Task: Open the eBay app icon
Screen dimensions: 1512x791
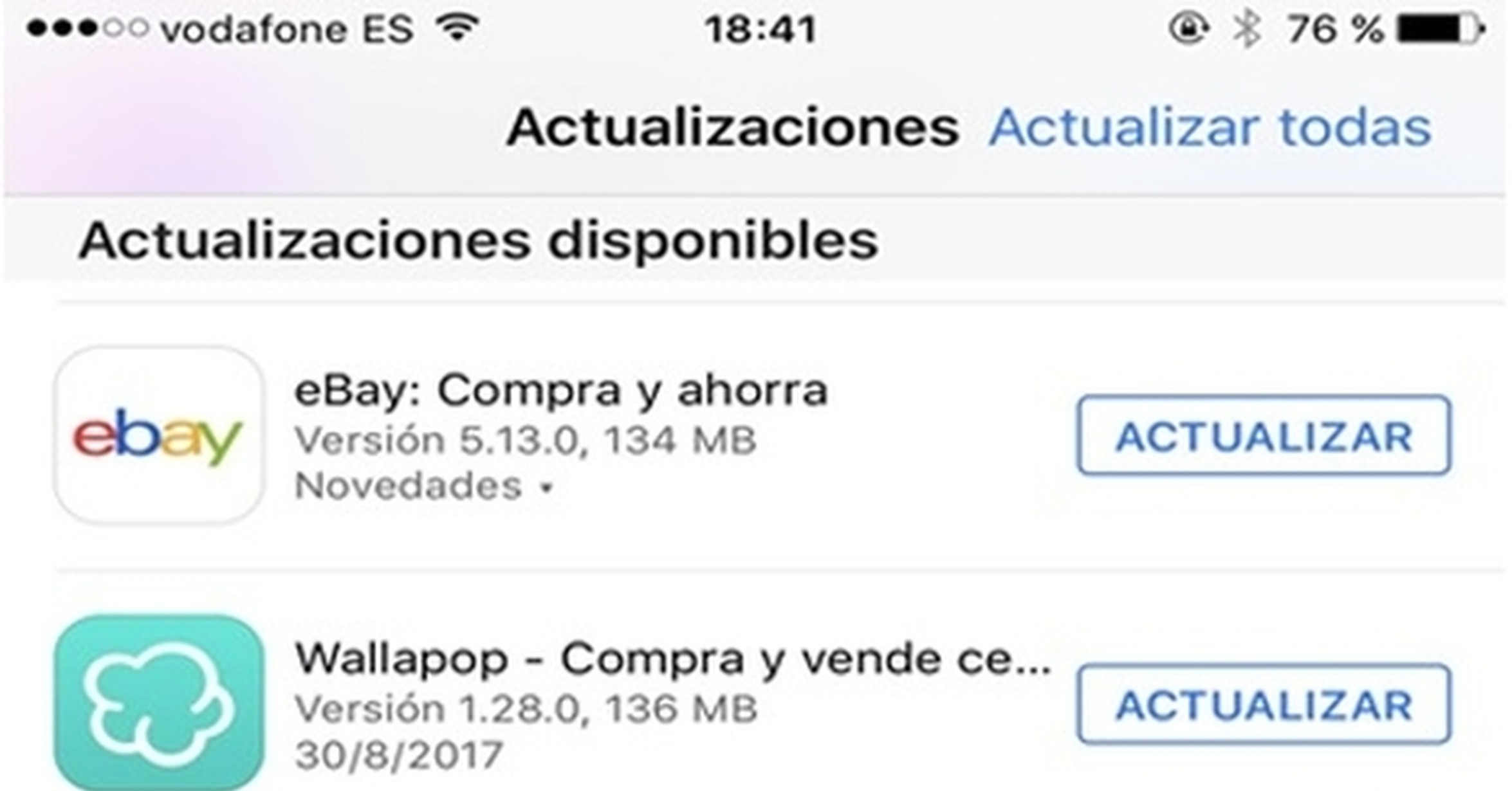Action: [159, 435]
